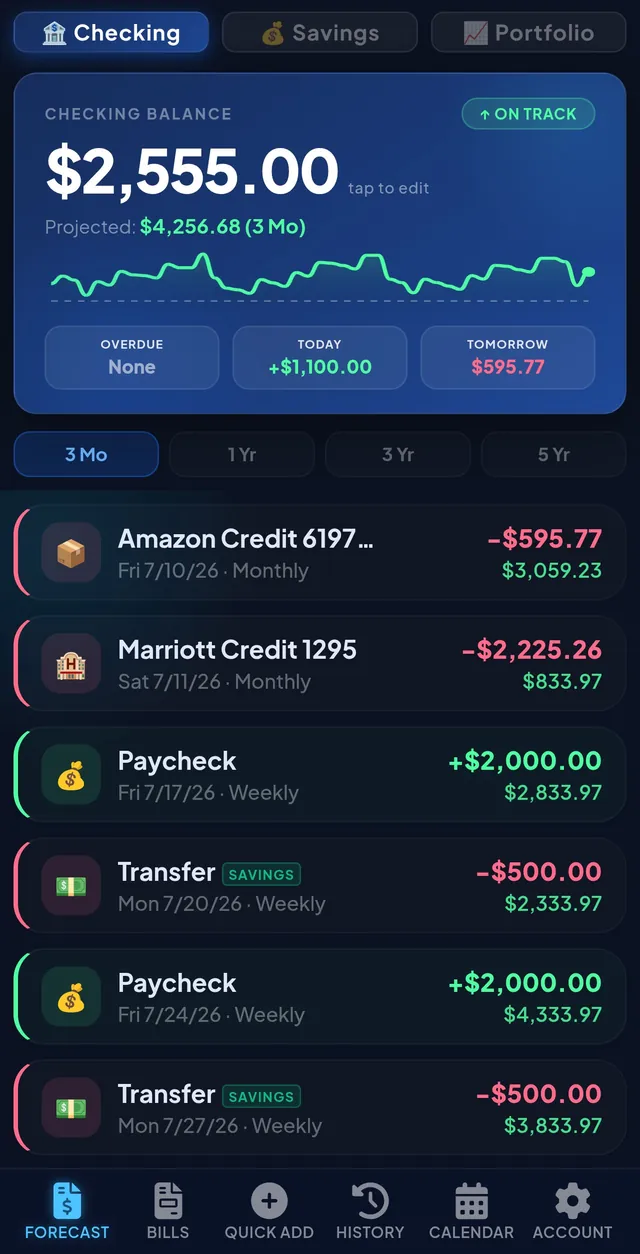This screenshot has height=1254, width=640.
Task: Tap Quick Add in bottom bar
Action: pos(269,1211)
